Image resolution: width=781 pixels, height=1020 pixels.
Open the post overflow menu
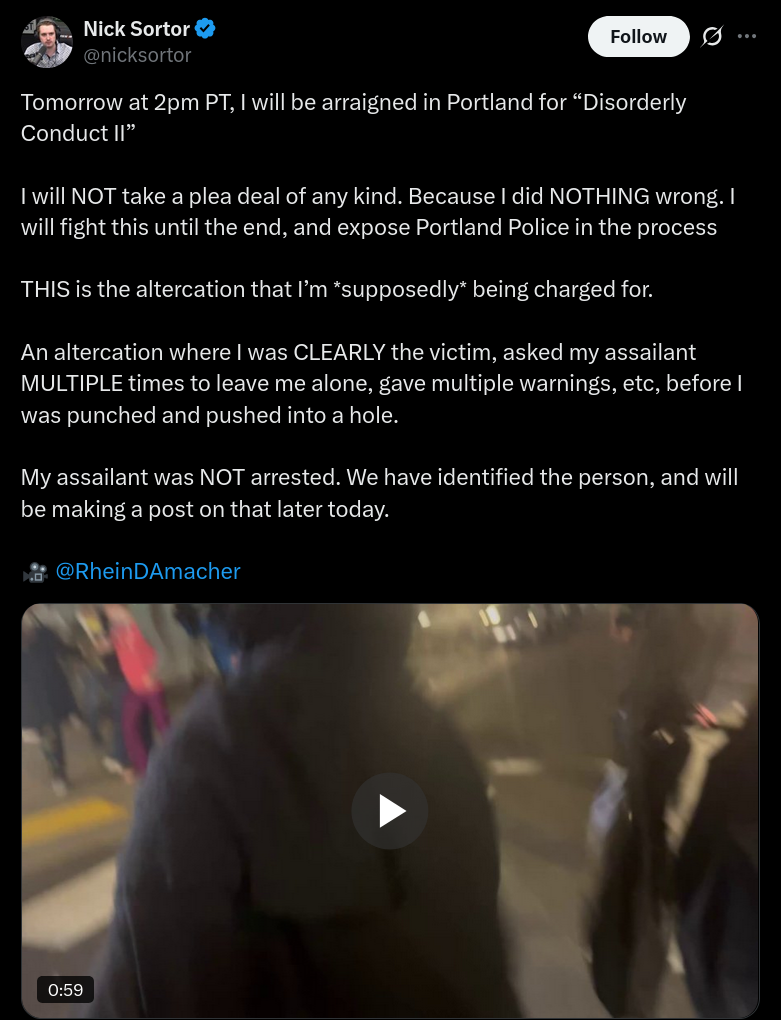747,37
